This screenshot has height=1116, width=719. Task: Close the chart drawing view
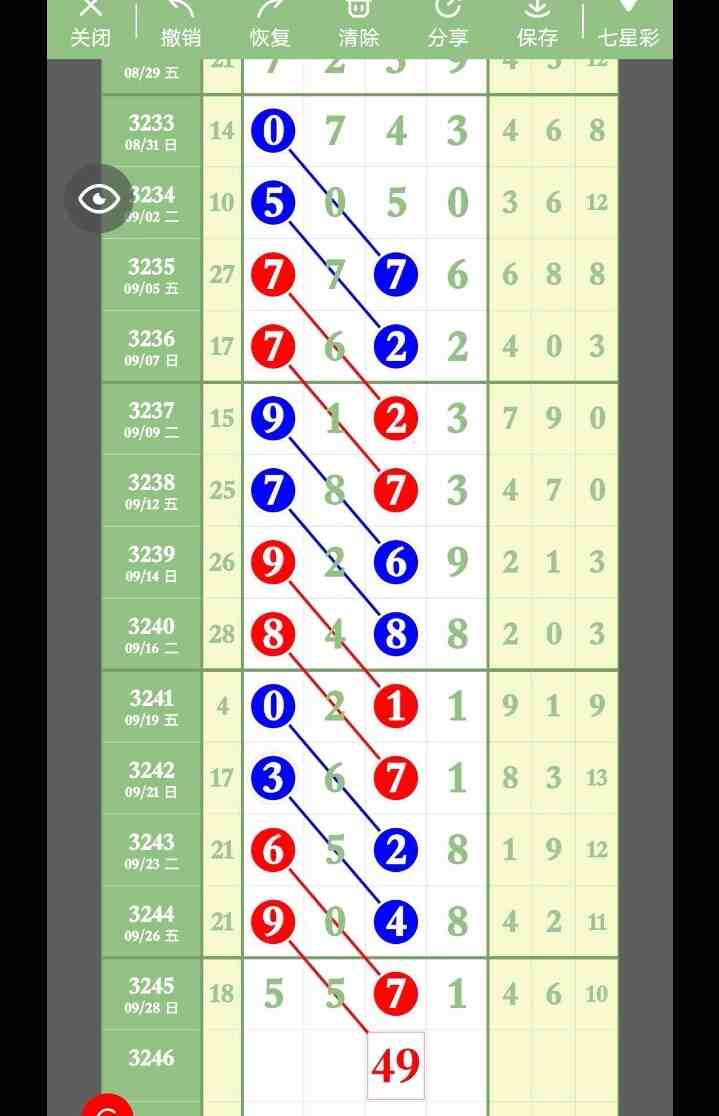(x=90, y=24)
